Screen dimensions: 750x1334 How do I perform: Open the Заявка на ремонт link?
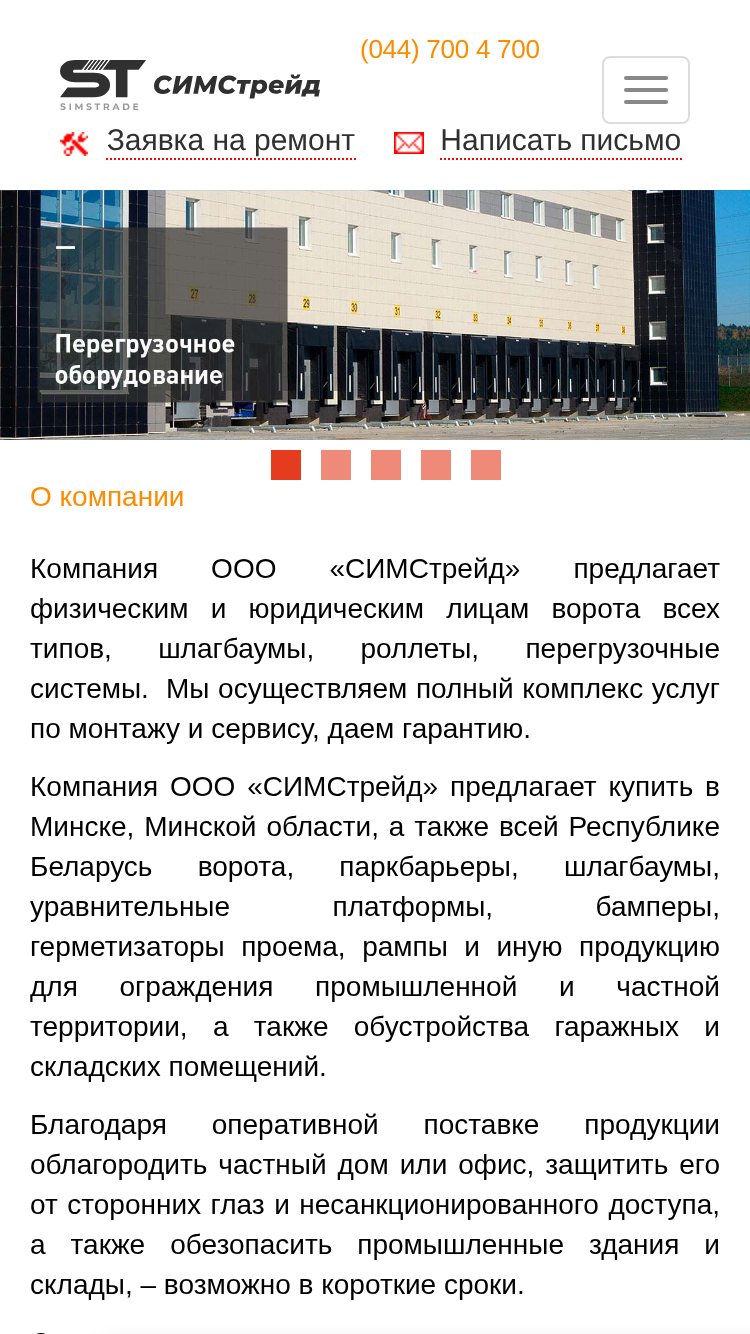231,141
